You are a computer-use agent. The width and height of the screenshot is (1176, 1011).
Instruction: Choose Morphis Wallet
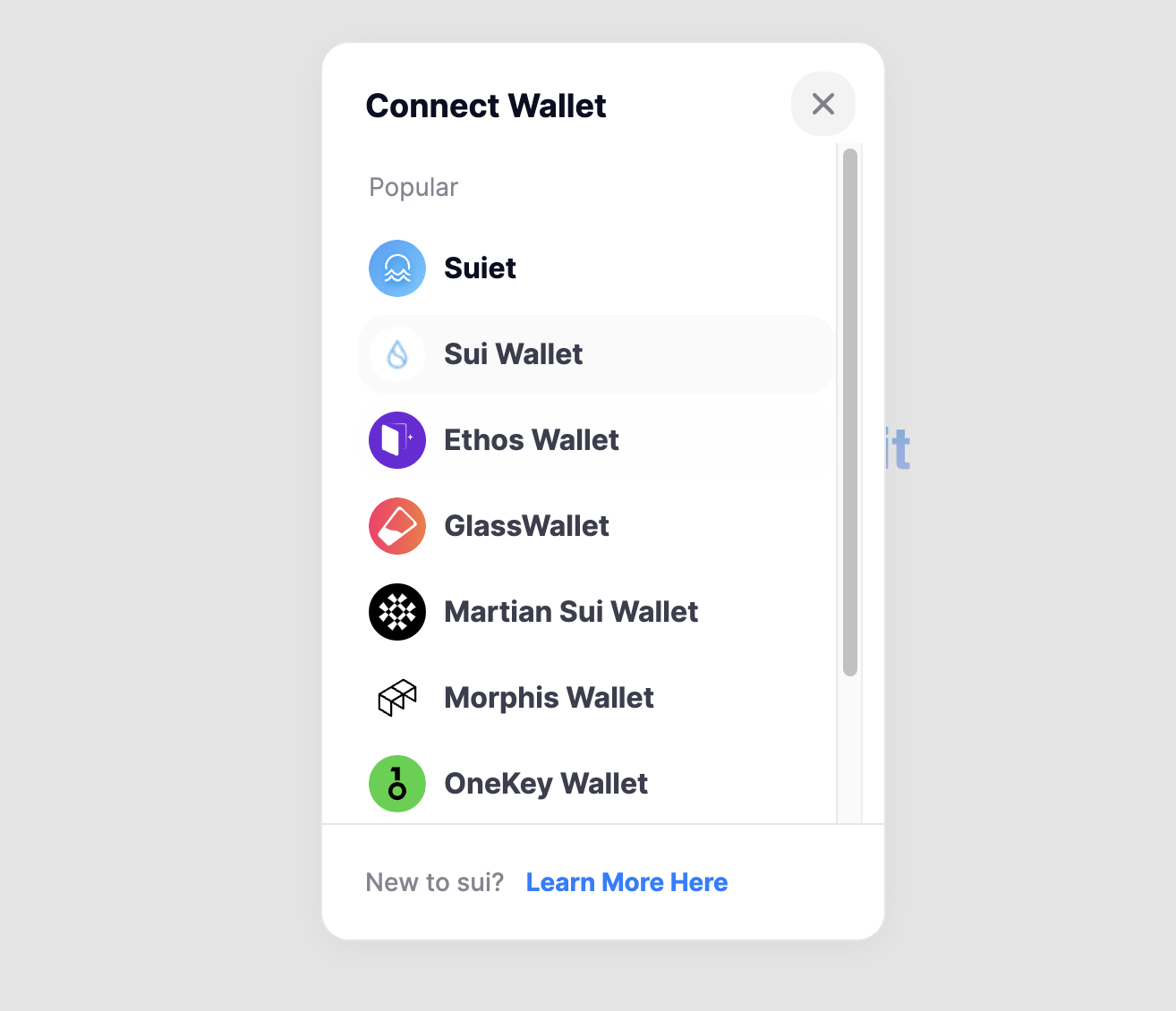[548, 698]
